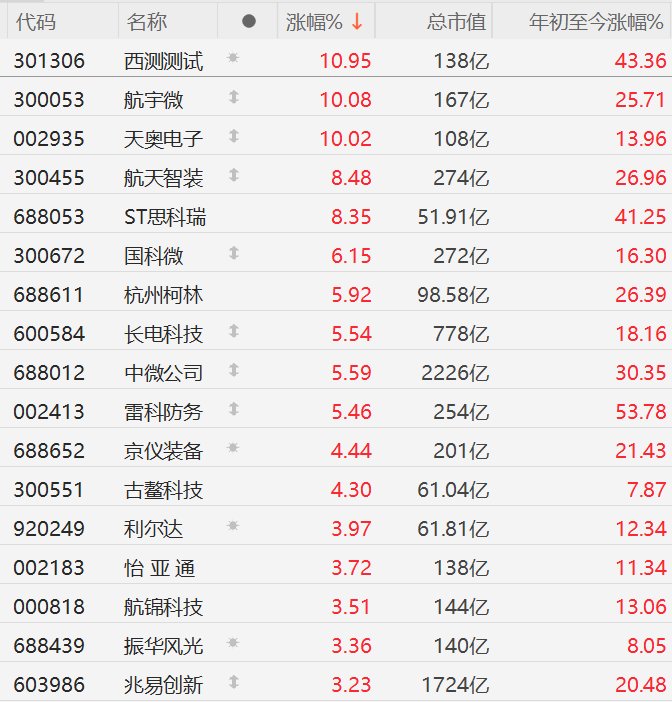Sort by 年初至今涨幅% column
Image resolution: width=672 pixels, height=702 pixels.
click(x=596, y=21)
